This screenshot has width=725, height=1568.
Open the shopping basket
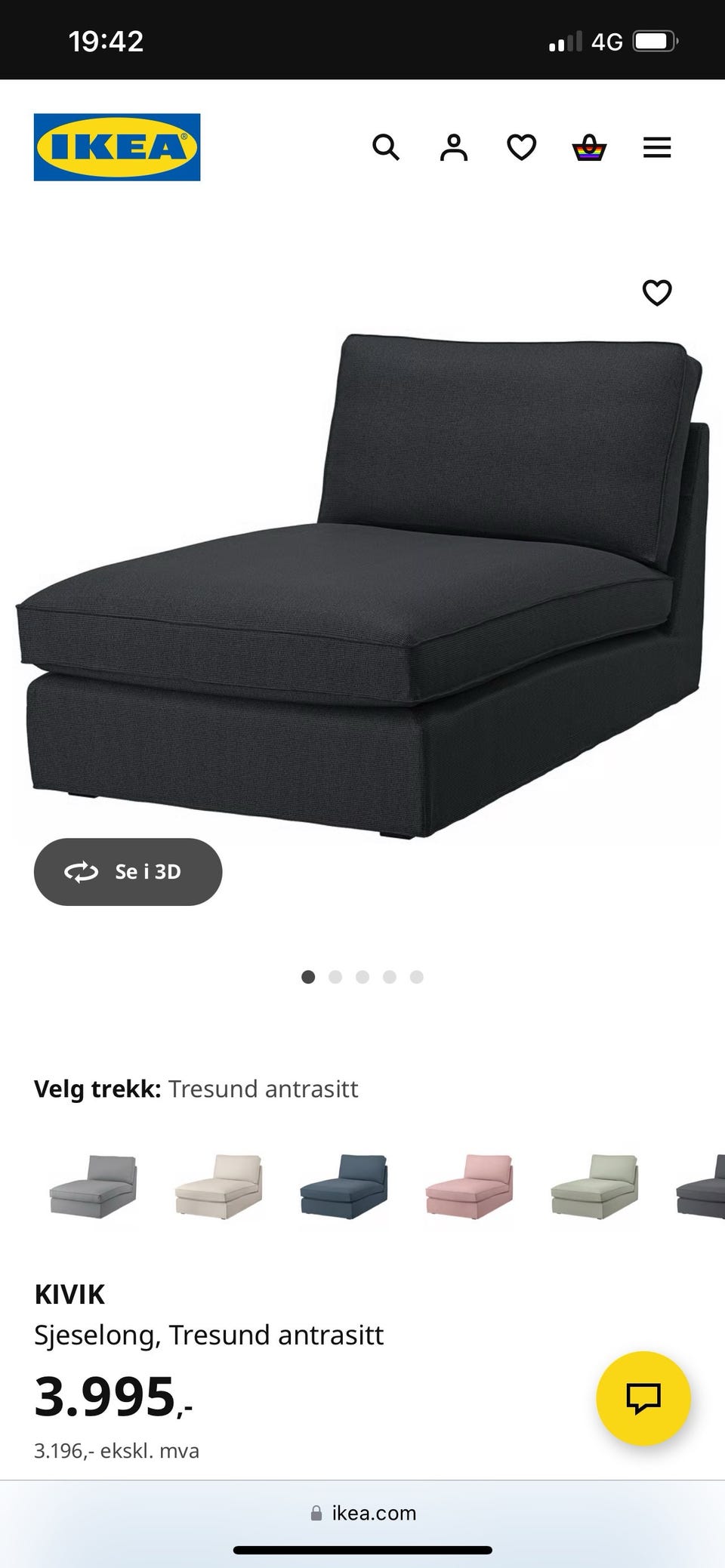click(x=589, y=147)
